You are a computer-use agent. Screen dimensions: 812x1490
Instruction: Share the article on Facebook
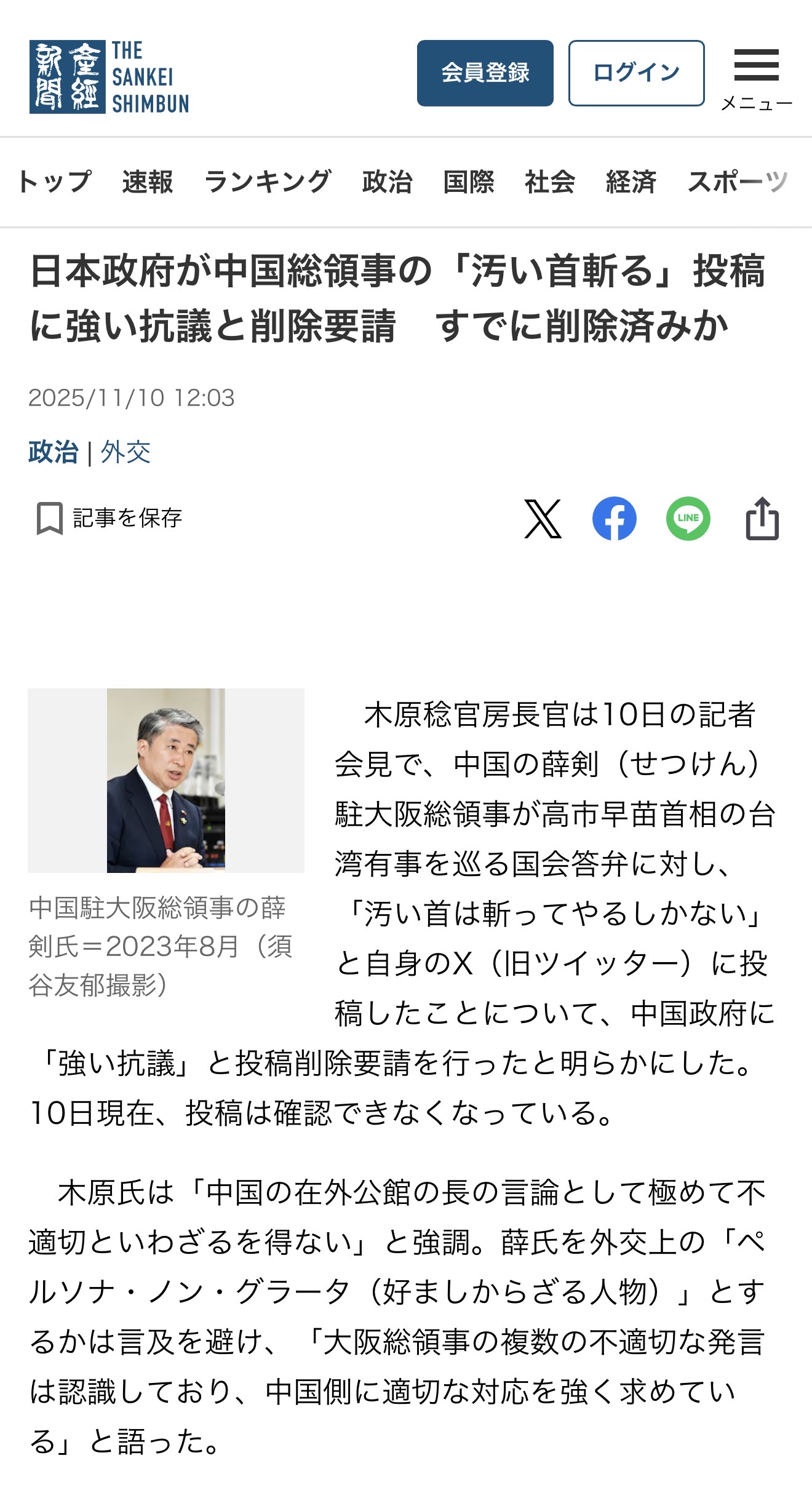click(x=614, y=519)
